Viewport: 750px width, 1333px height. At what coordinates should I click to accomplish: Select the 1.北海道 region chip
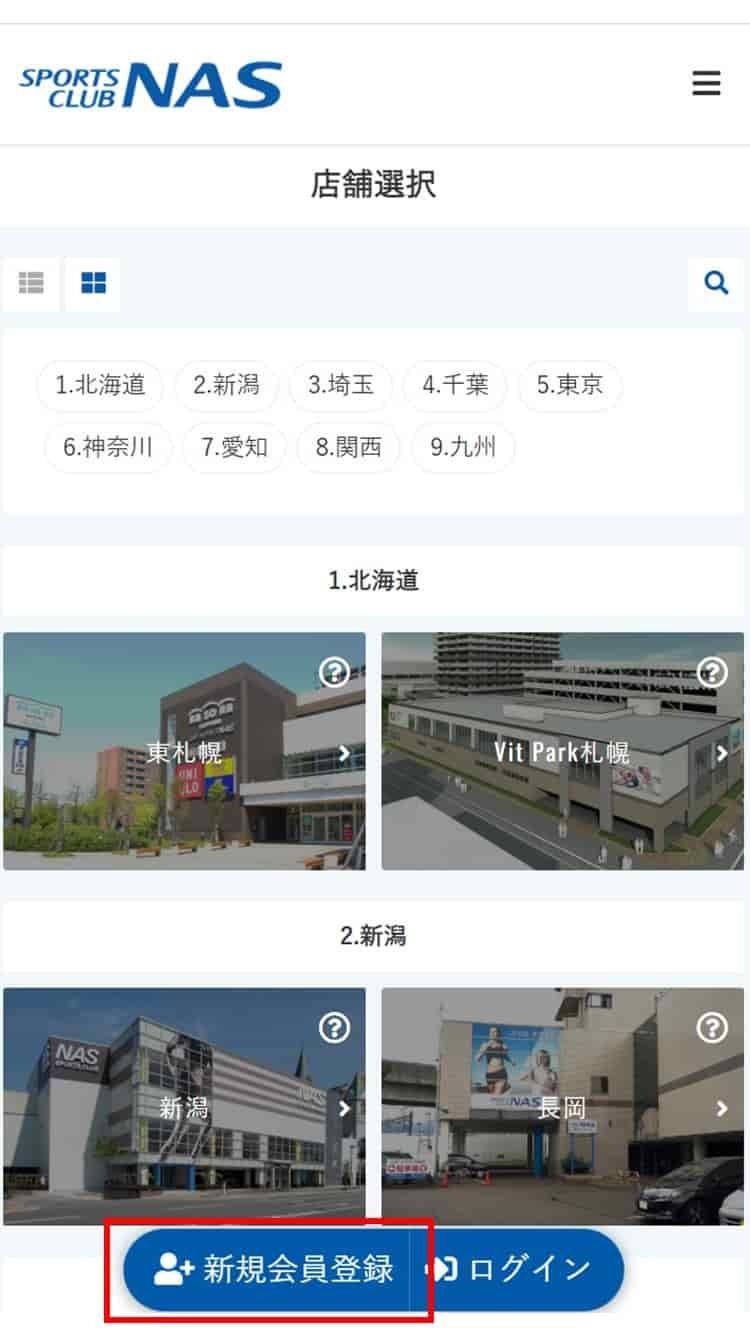(x=100, y=386)
